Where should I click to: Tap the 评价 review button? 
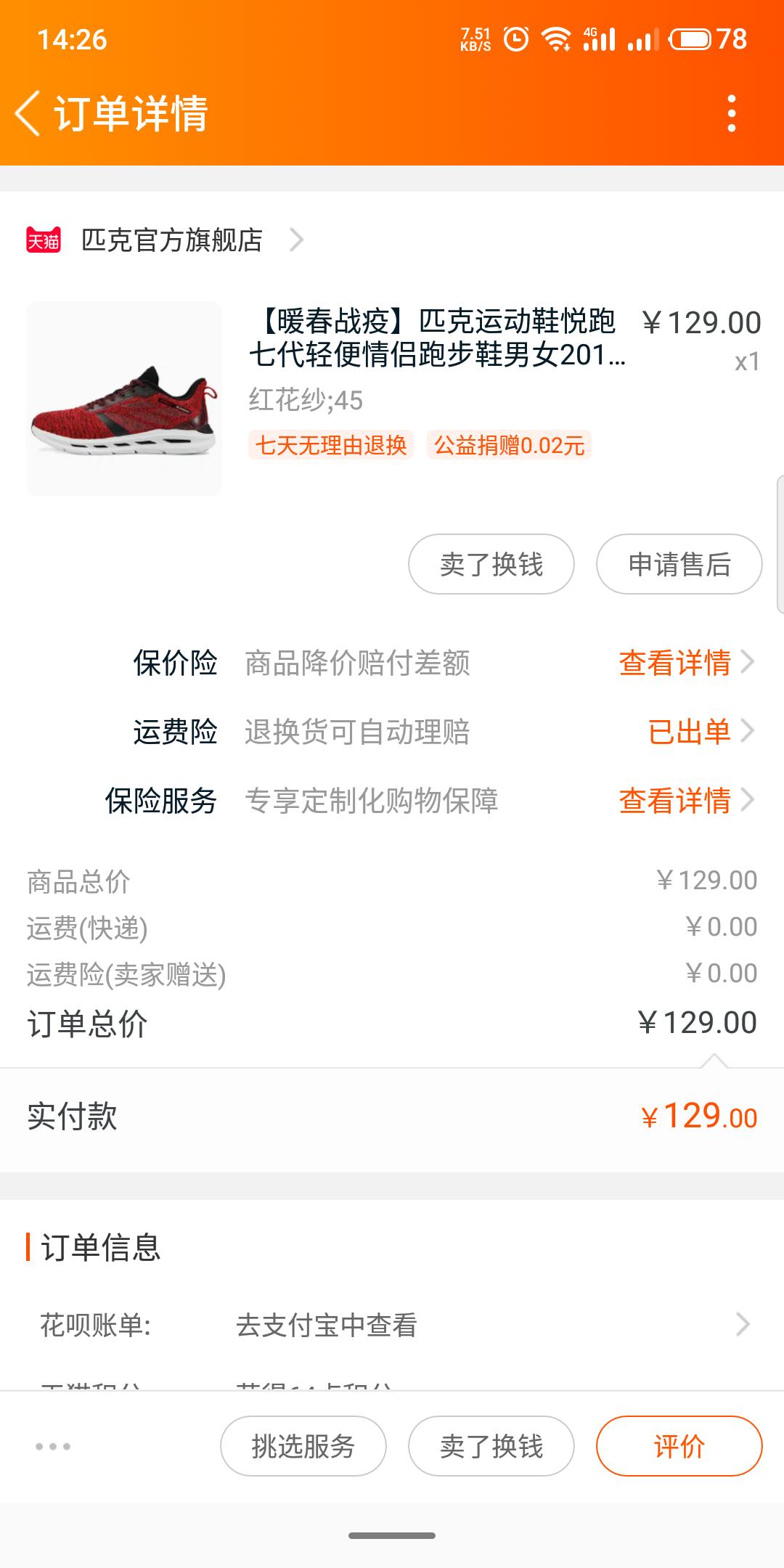(x=679, y=1446)
